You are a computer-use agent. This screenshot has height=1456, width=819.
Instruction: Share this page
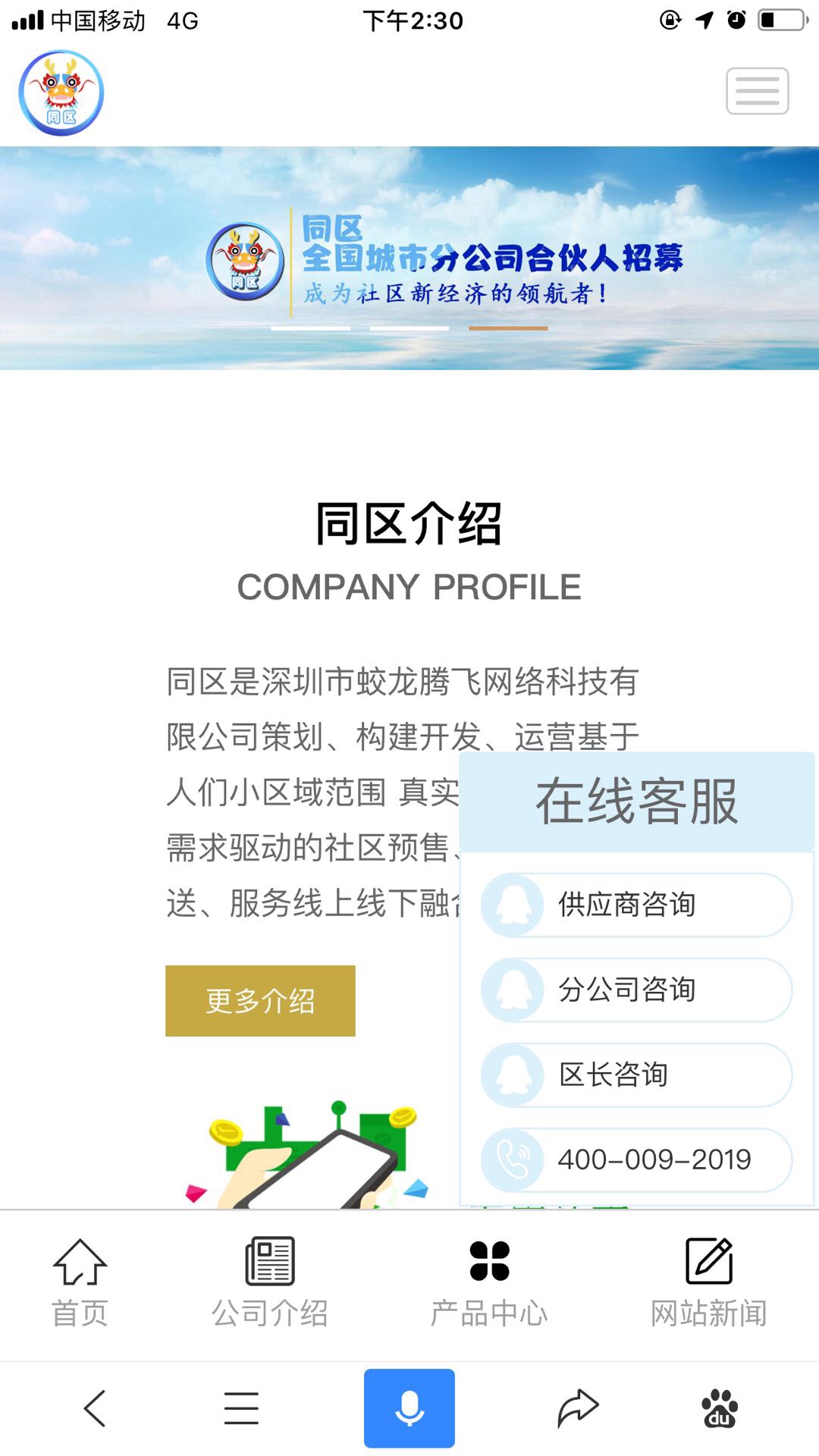coord(578,1408)
